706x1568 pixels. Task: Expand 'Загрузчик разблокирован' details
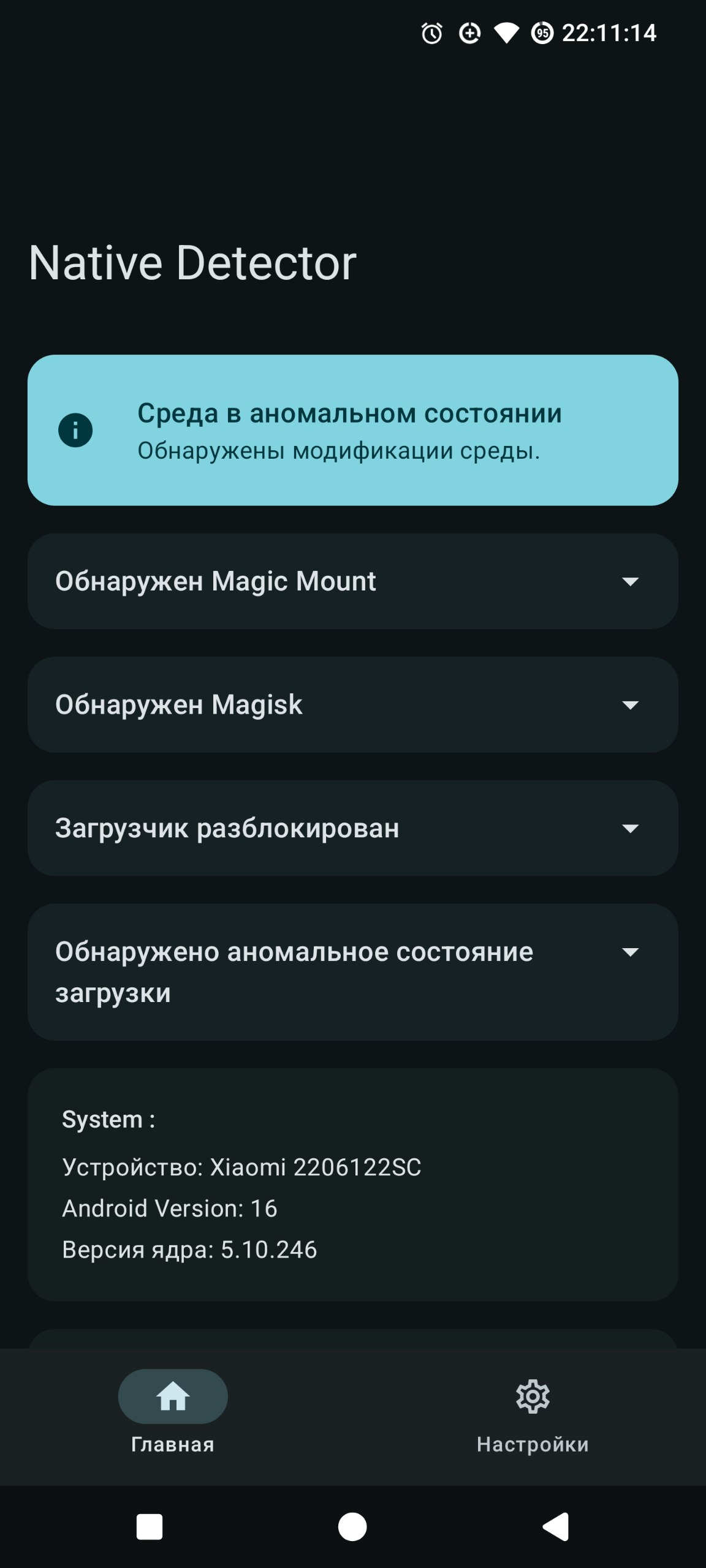coord(629,828)
